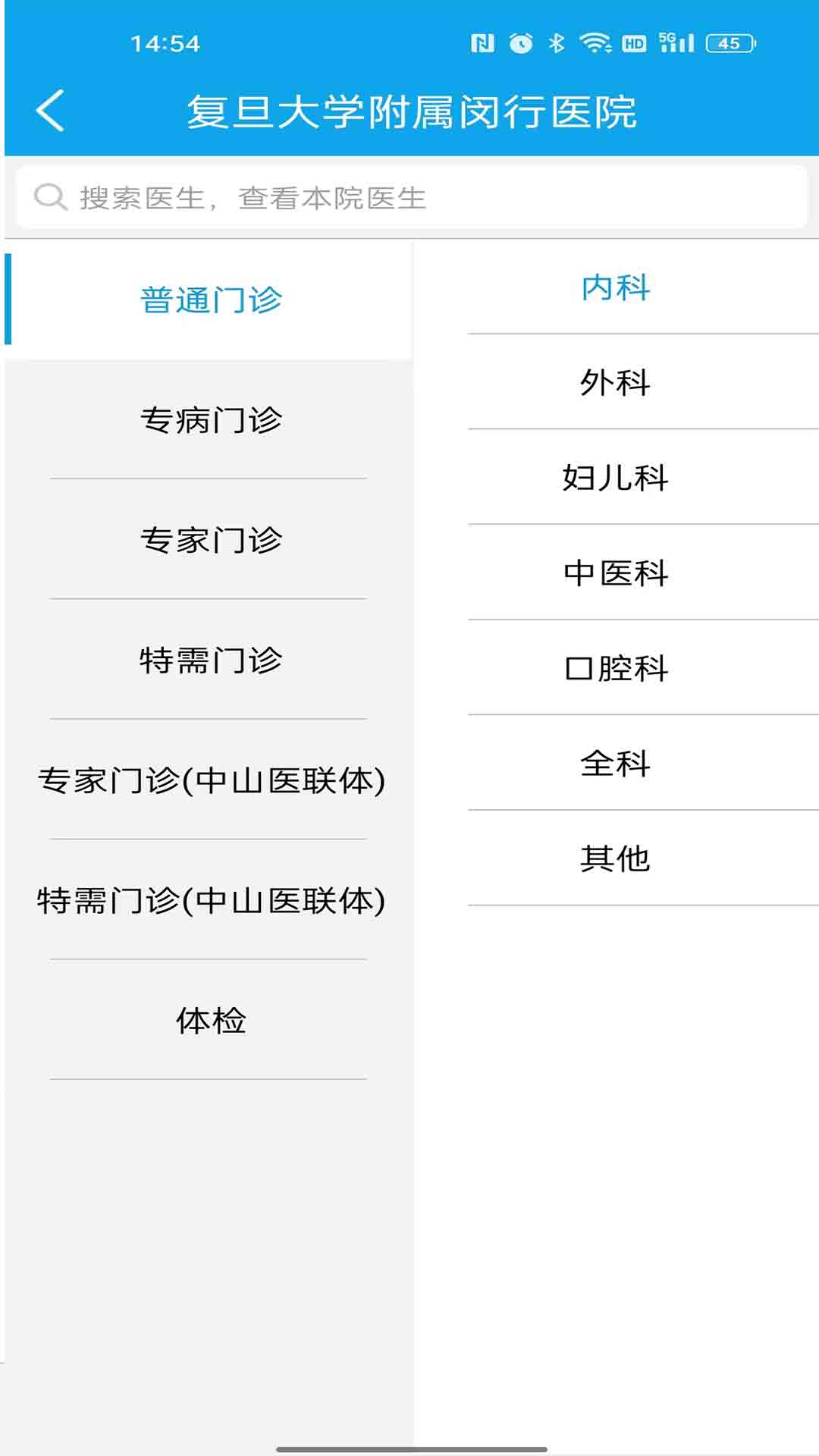Tap the HD icon in status bar
Screen dimensions: 819x1456
click(634, 43)
